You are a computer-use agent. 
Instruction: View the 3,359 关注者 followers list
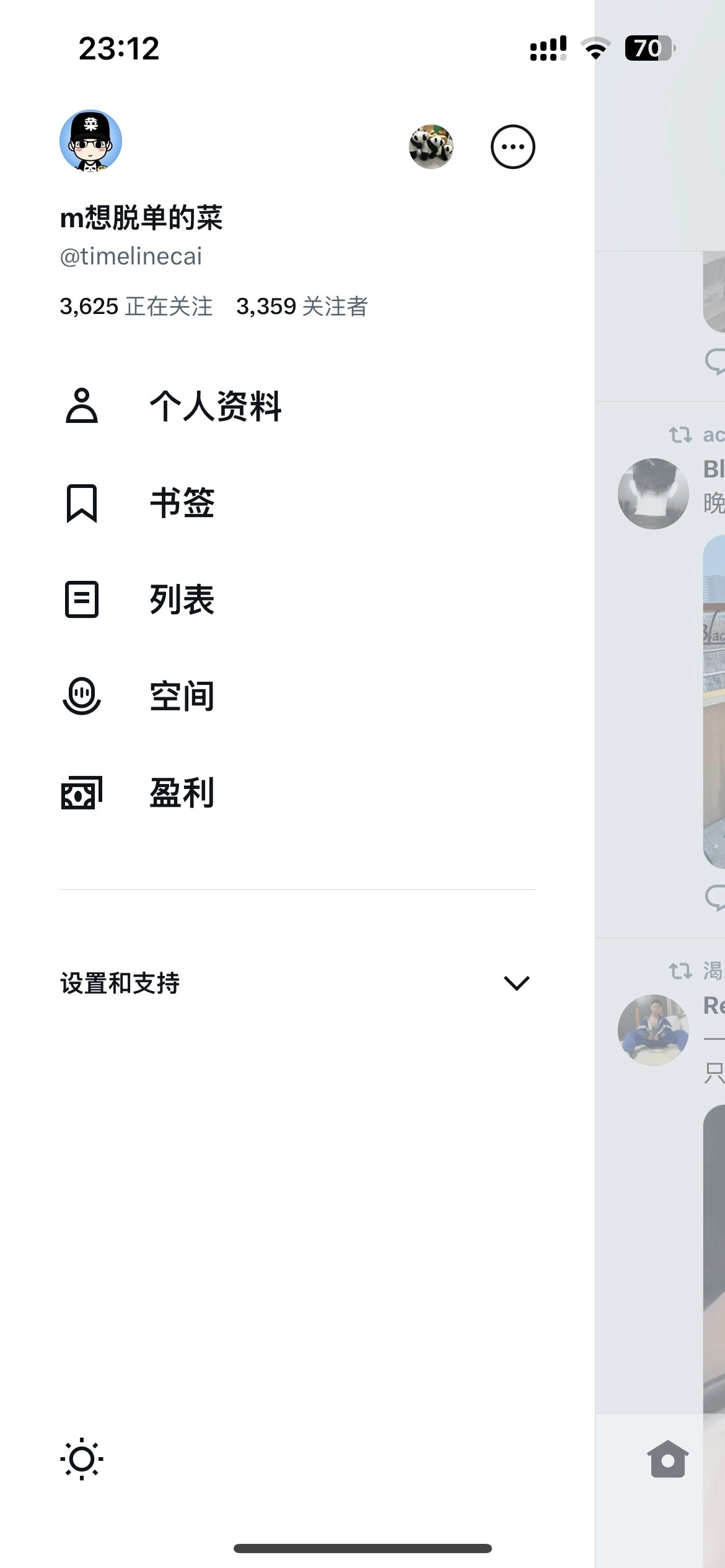tap(302, 307)
